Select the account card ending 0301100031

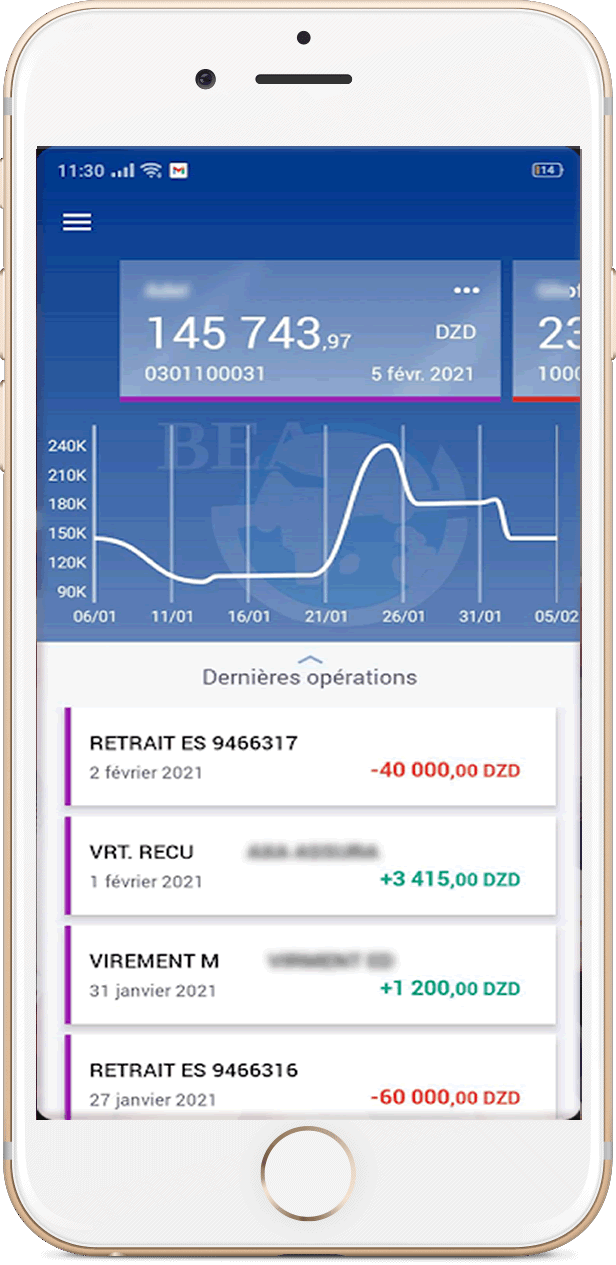point(310,330)
